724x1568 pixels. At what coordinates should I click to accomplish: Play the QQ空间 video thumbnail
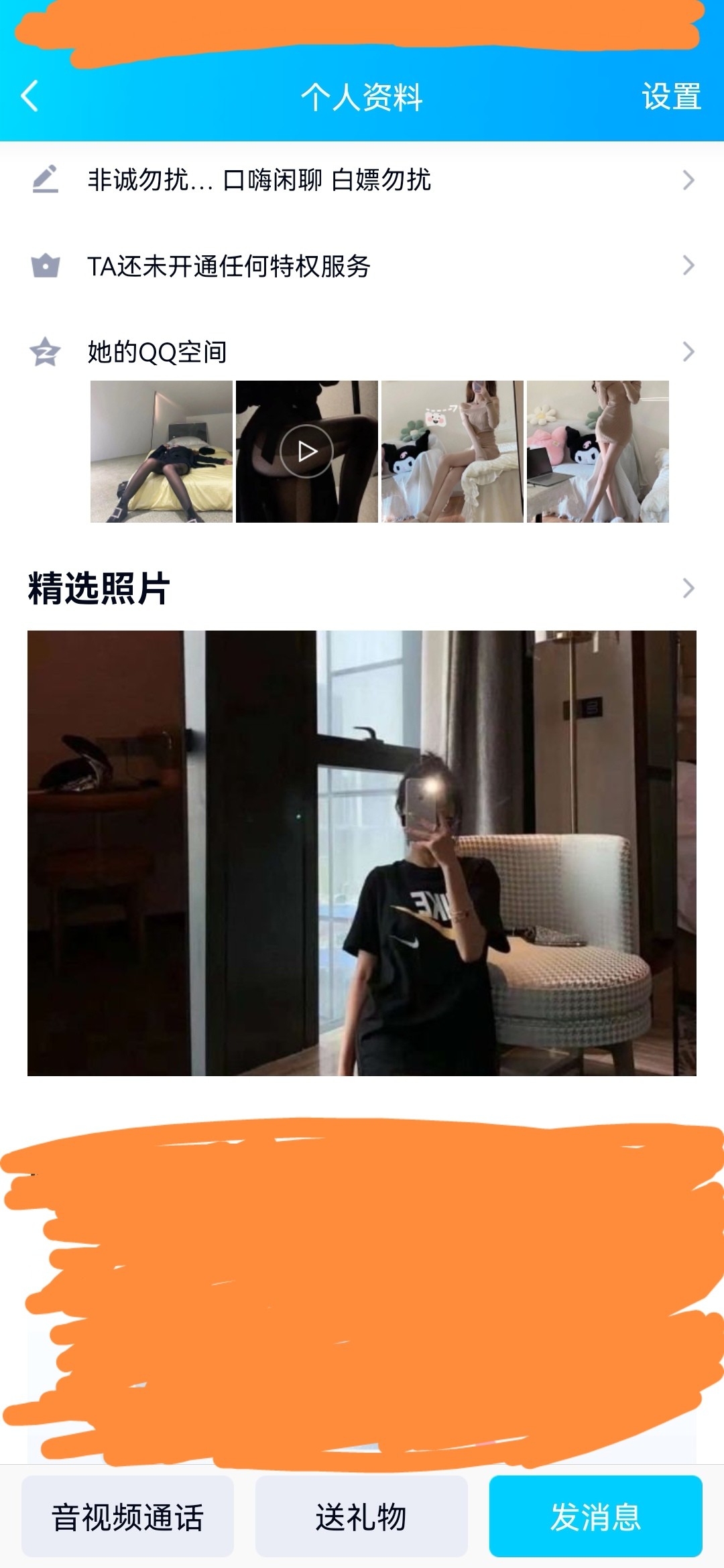coord(307,452)
